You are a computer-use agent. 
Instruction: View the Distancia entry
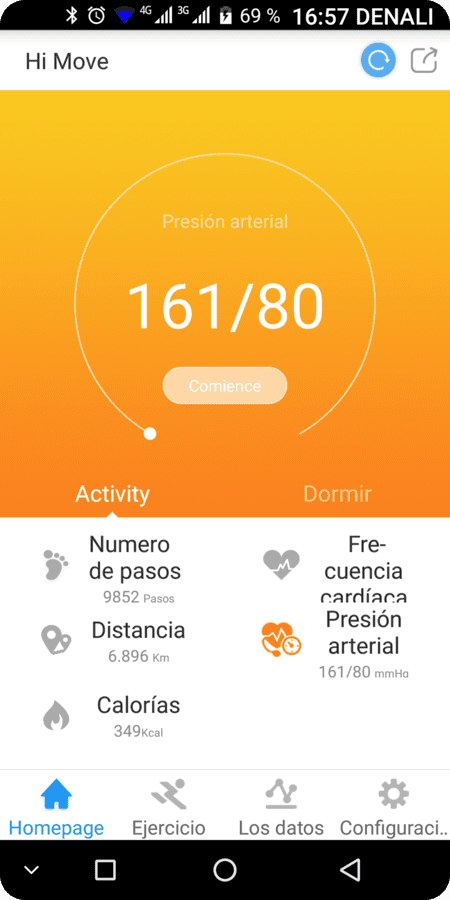[x=114, y=641]
